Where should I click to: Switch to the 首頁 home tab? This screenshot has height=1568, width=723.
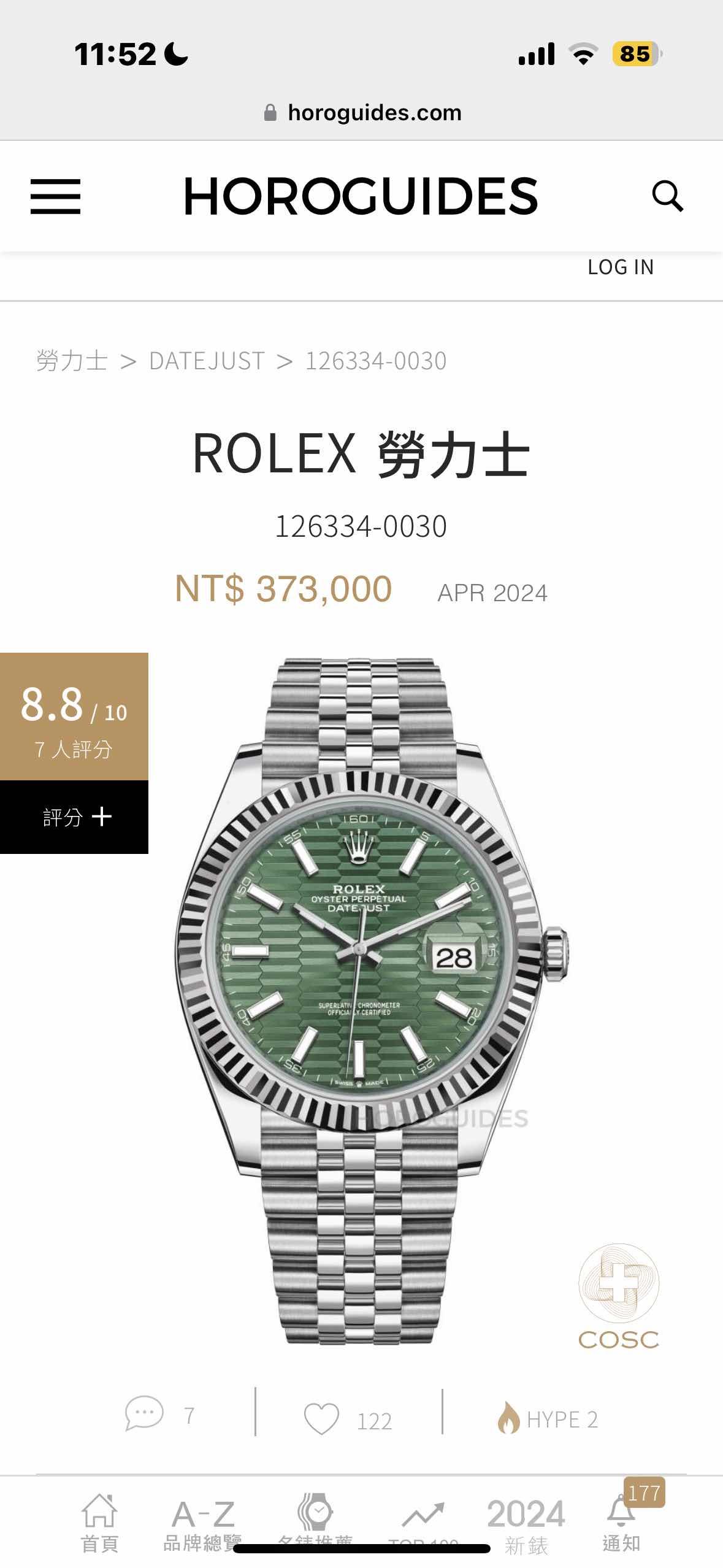[x=99, y=1521]
